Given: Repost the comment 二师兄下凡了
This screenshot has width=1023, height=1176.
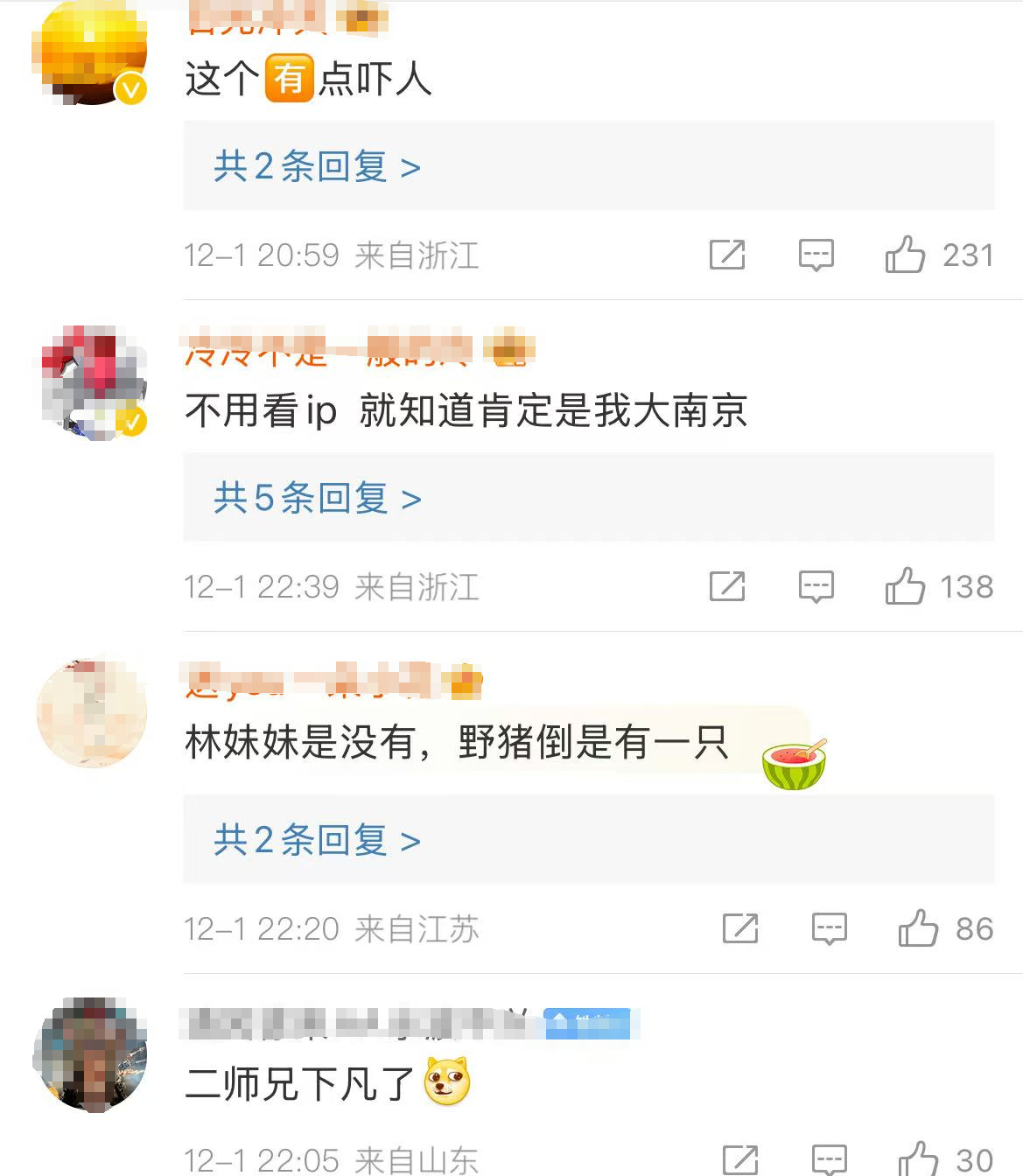Looking at the screenshot, I should (740, 1159).
